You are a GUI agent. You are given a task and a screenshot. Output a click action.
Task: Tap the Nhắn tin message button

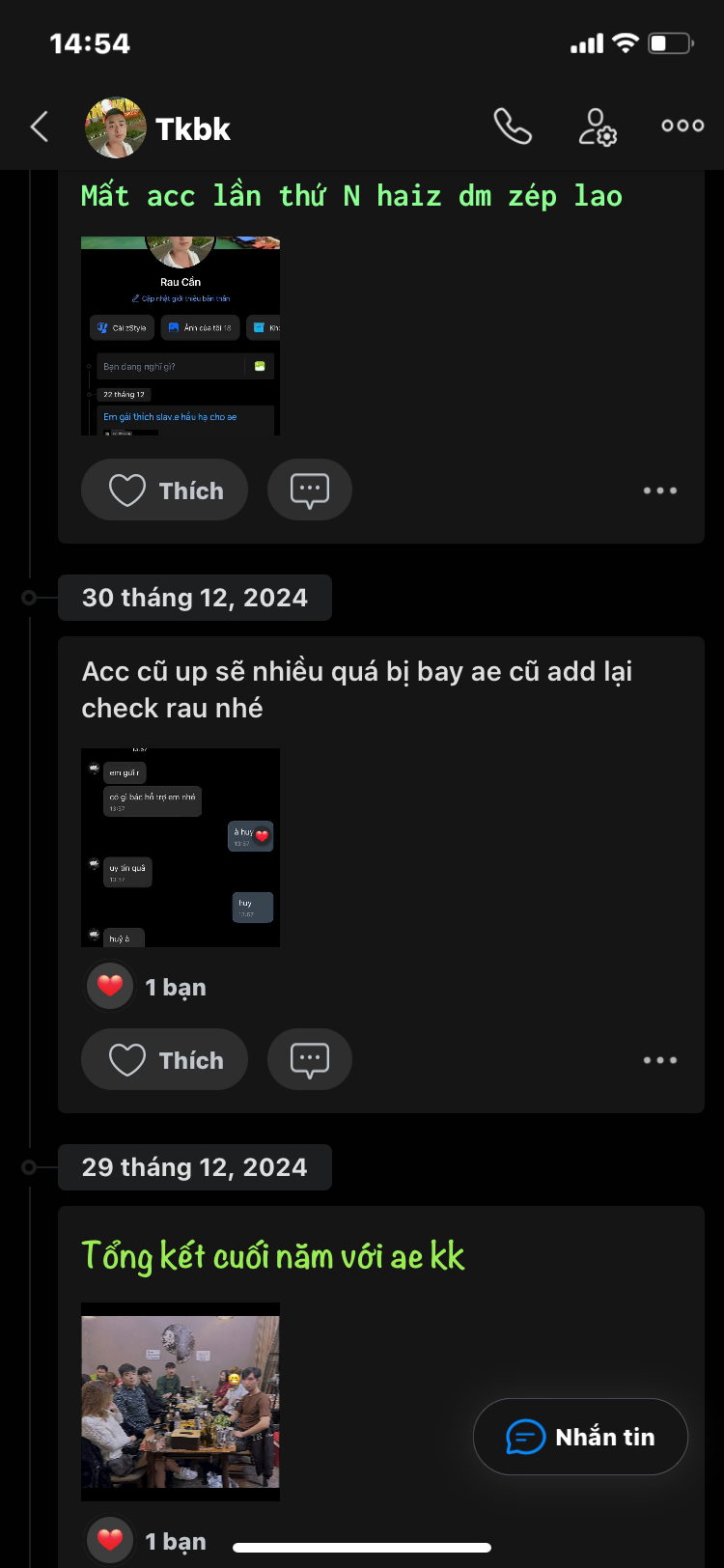(580, 1437)
